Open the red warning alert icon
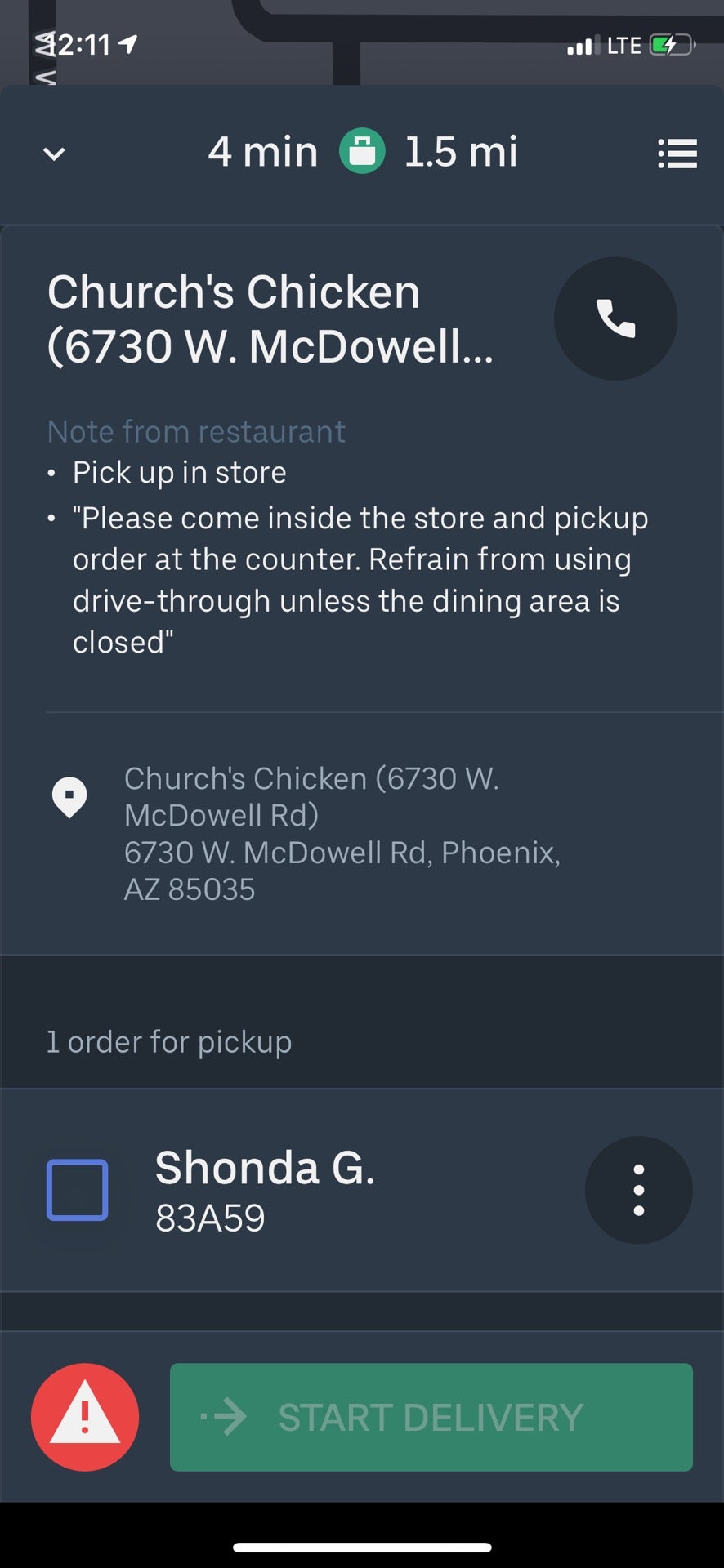Viewport: 724px width, 1568px height. tap(84, 1417)
